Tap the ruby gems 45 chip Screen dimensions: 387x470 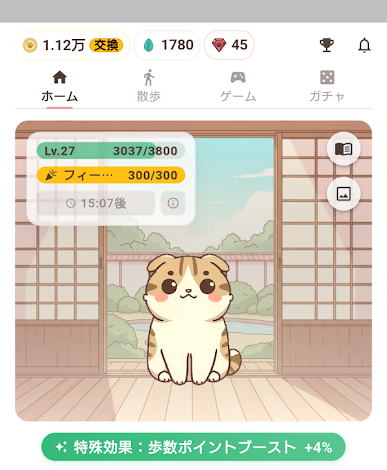(229, 45)
